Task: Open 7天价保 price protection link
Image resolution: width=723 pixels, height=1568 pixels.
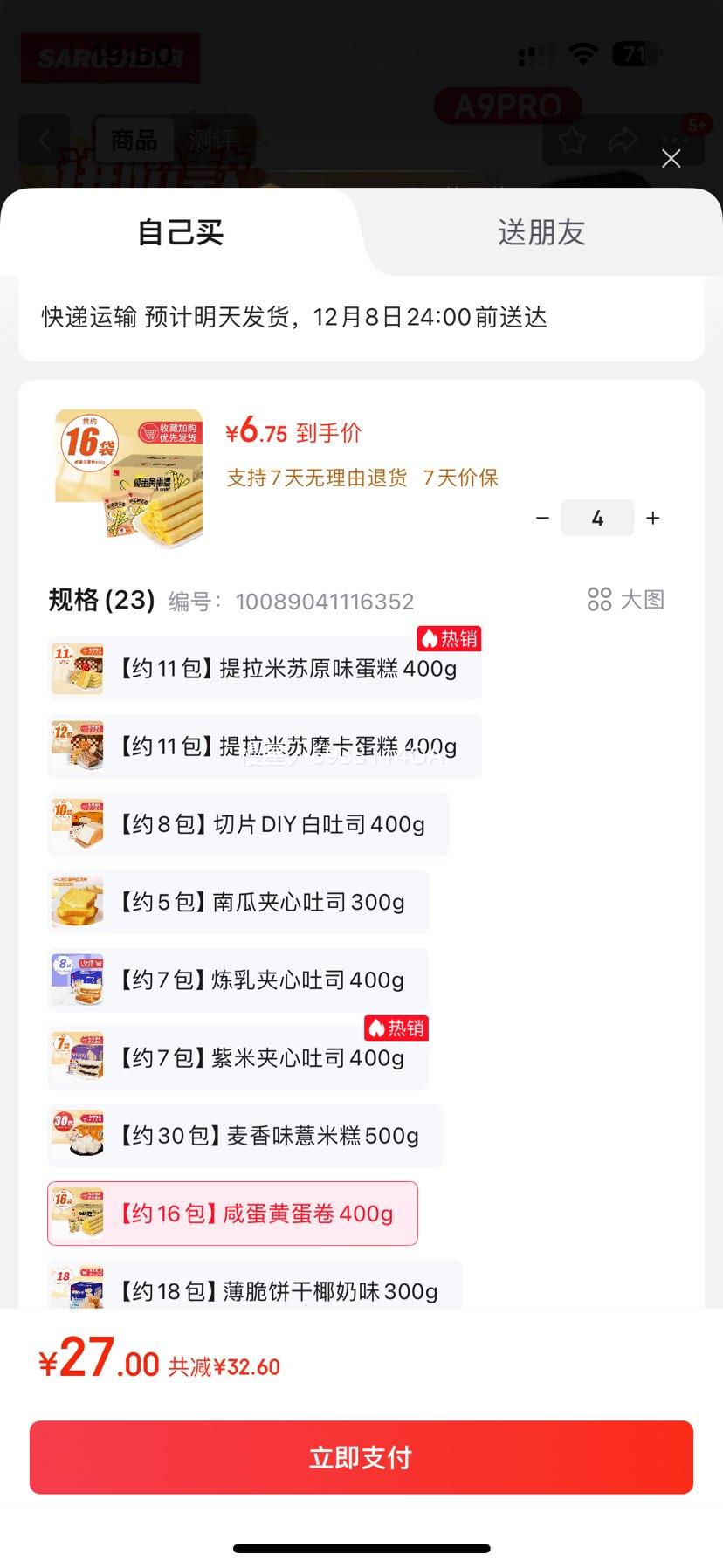Action: click(462, 478)
